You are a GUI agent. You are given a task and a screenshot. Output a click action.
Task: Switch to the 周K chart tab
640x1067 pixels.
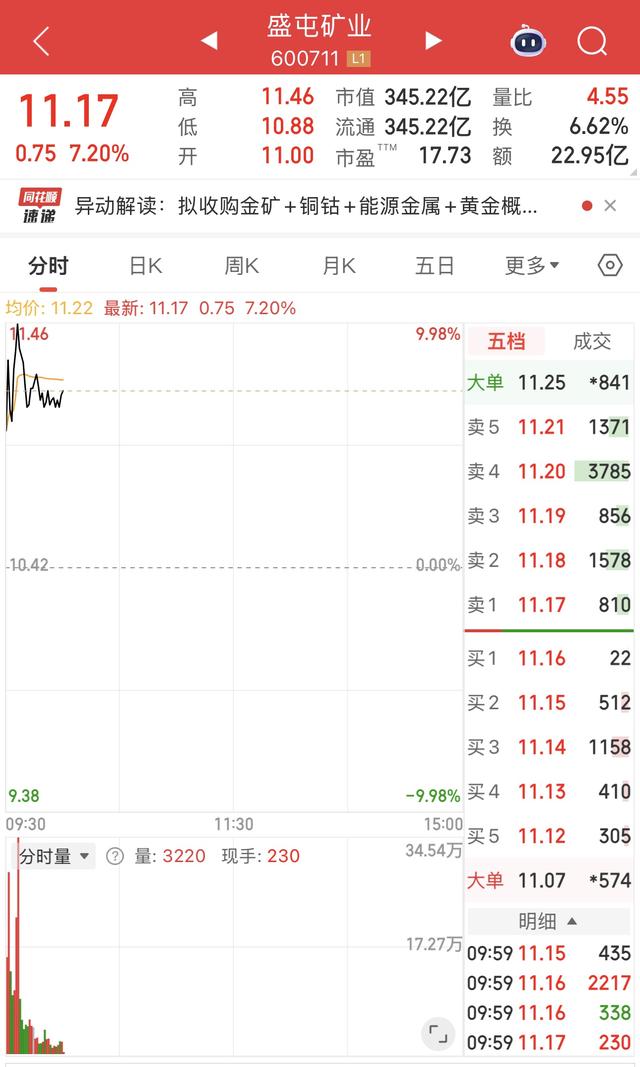pyautogui.click(x=241, y=265)
